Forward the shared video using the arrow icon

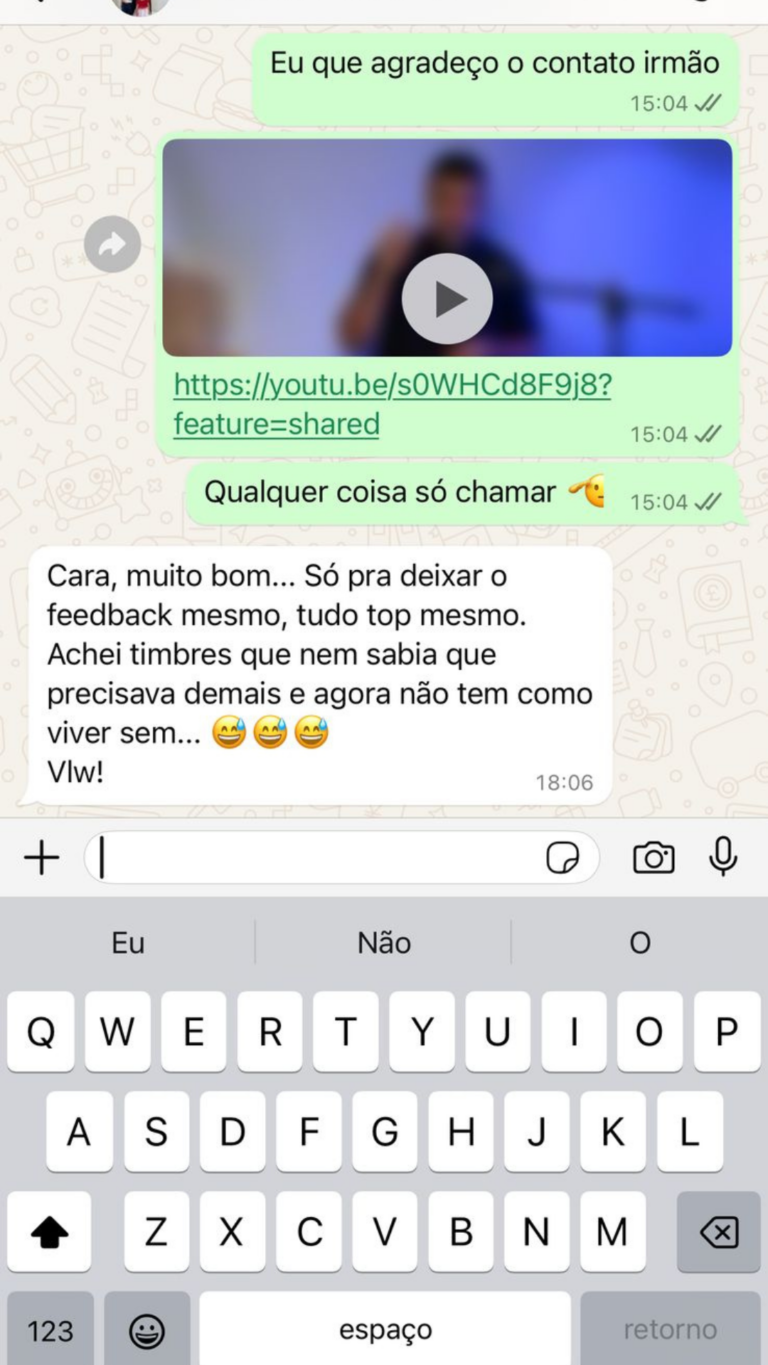click(112, 244)
